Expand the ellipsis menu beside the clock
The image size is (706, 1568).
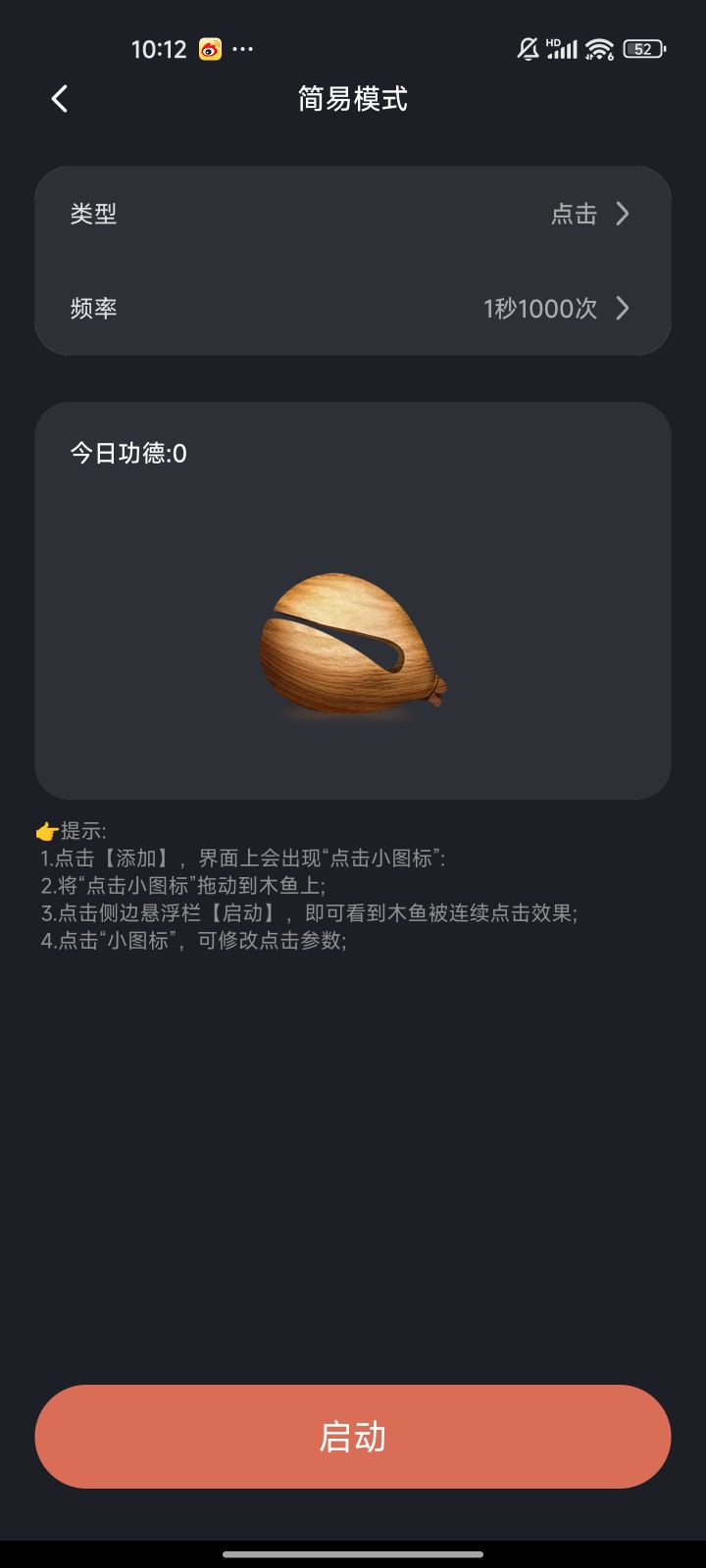[x=240, y=48]
